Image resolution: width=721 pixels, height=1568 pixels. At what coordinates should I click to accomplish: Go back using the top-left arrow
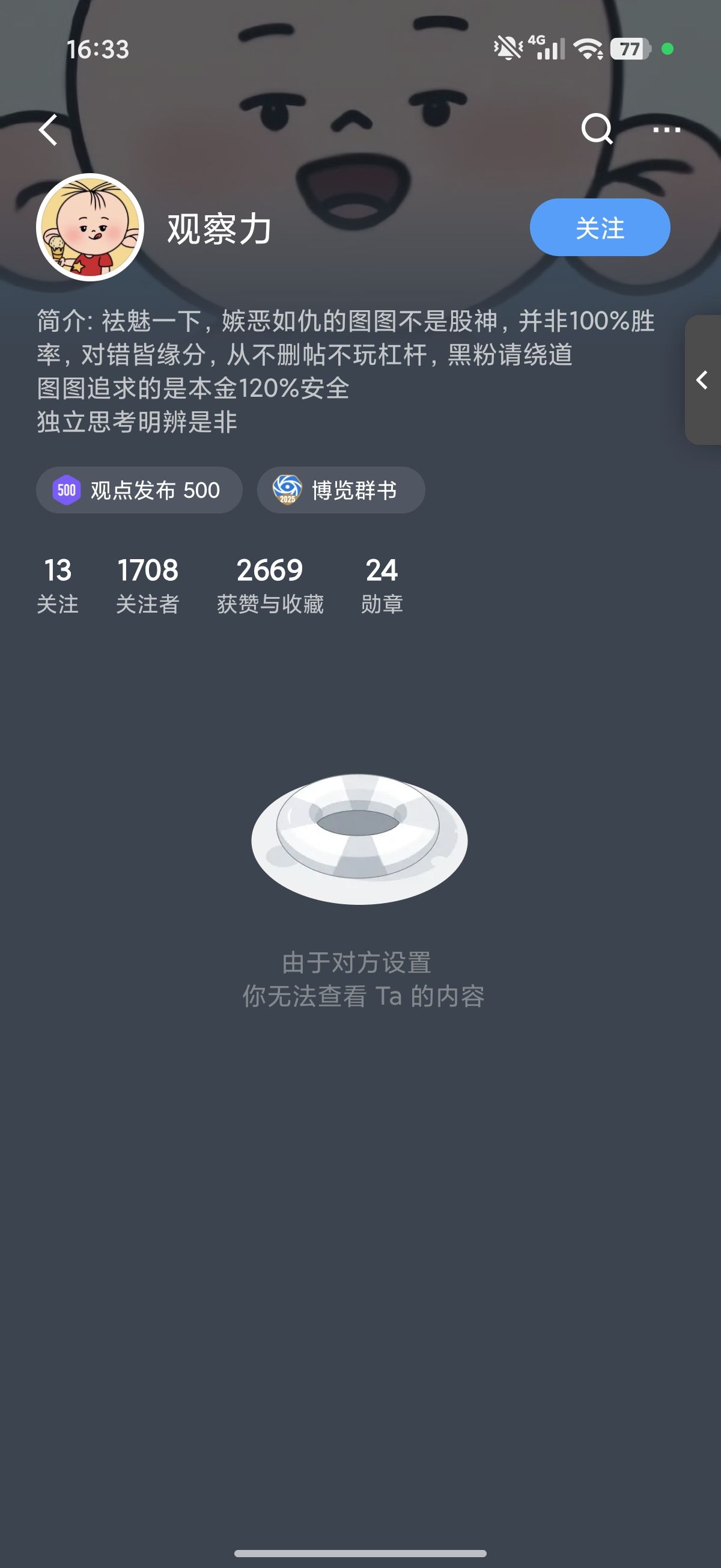[x=48, y=130]
